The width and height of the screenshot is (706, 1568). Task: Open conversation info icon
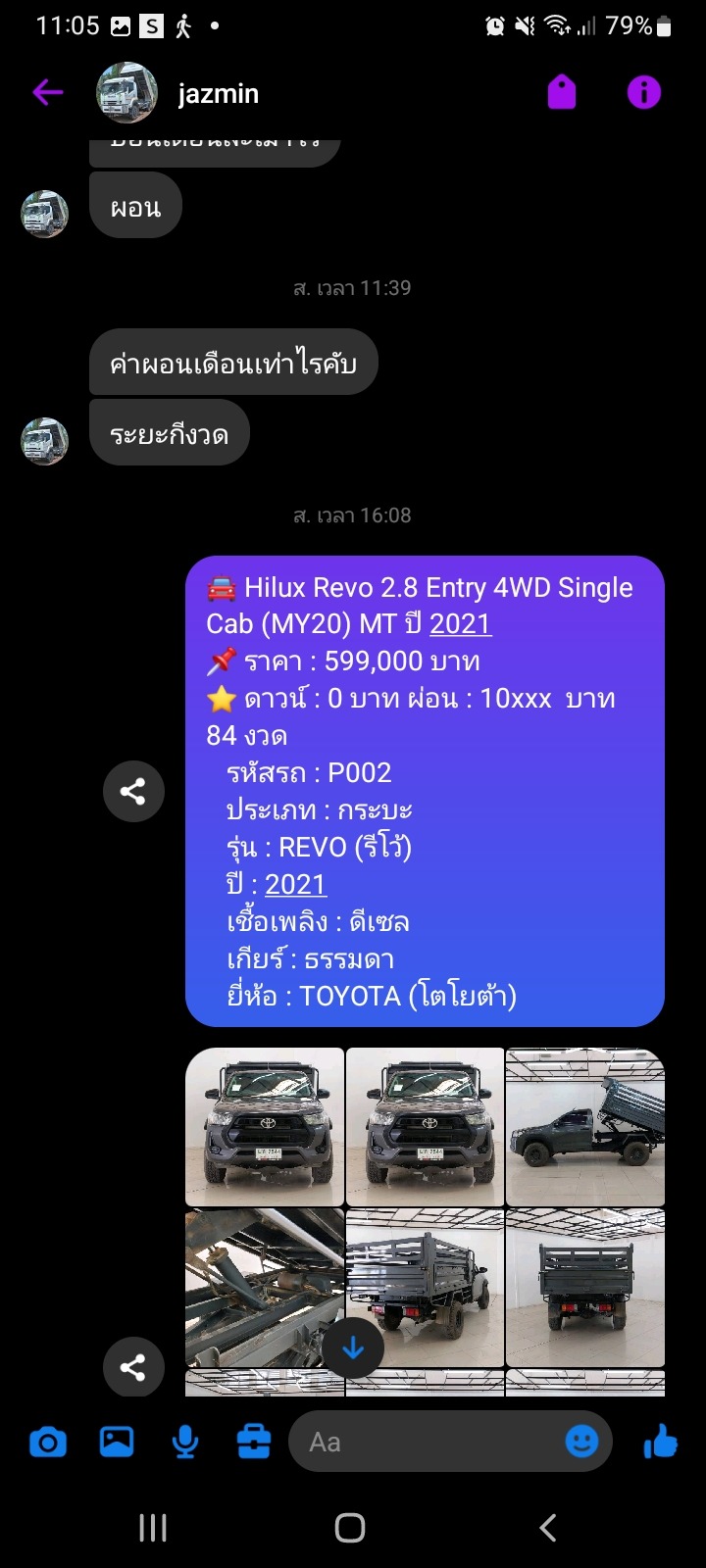643,93
